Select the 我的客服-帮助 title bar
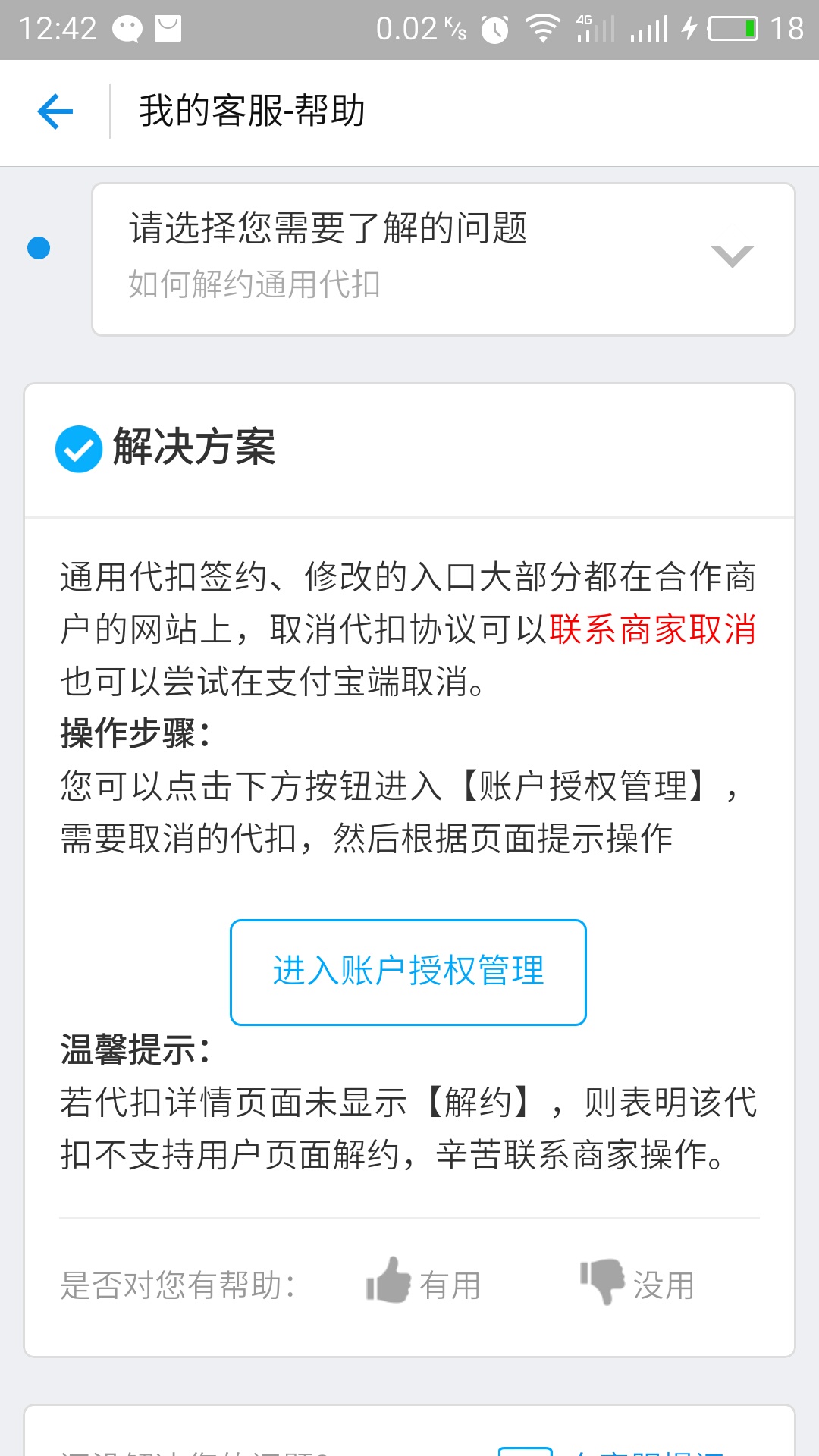The width and height of the screenshot is (819, 1456). tap(250, 111)
